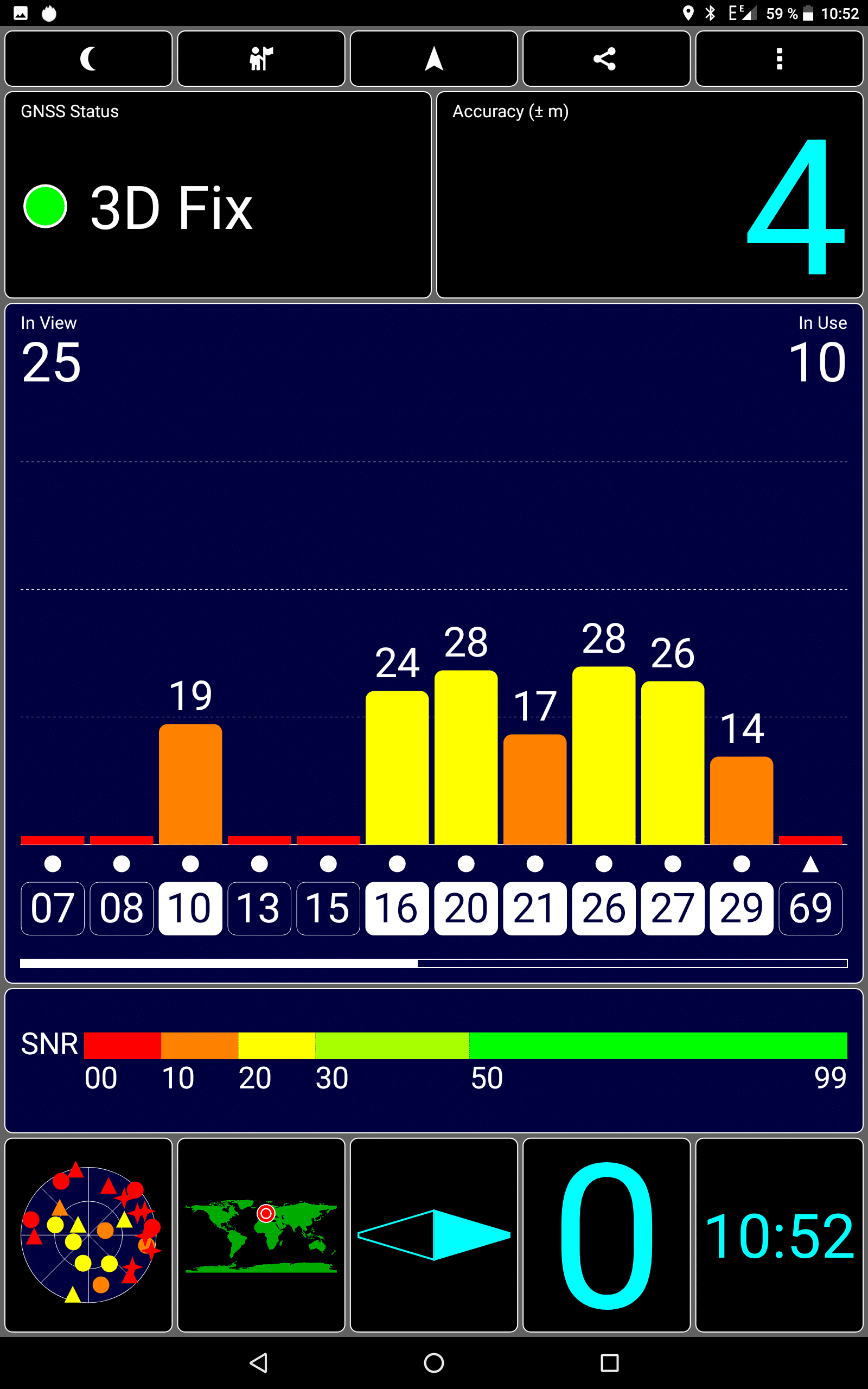Open the waypoint person-and-flag tool
The image size is (868, 1389).
click(261, 59)
